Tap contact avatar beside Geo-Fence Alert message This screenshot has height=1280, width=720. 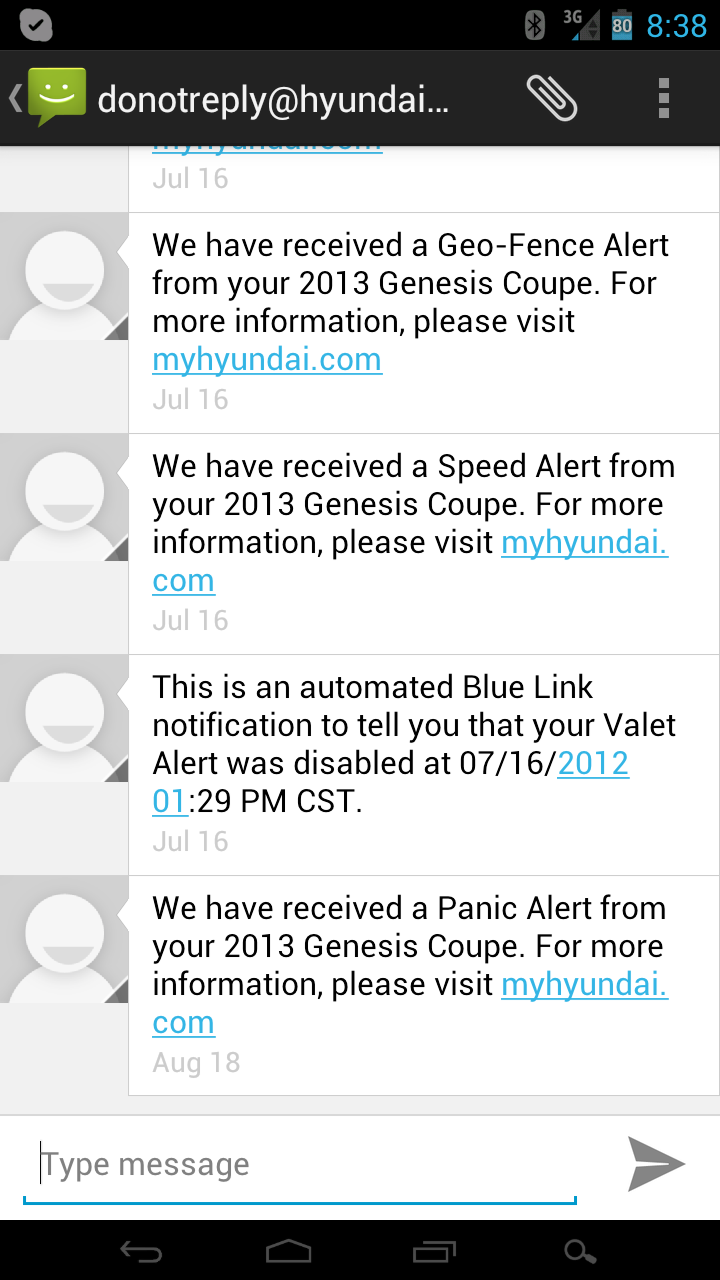(64, 277)
